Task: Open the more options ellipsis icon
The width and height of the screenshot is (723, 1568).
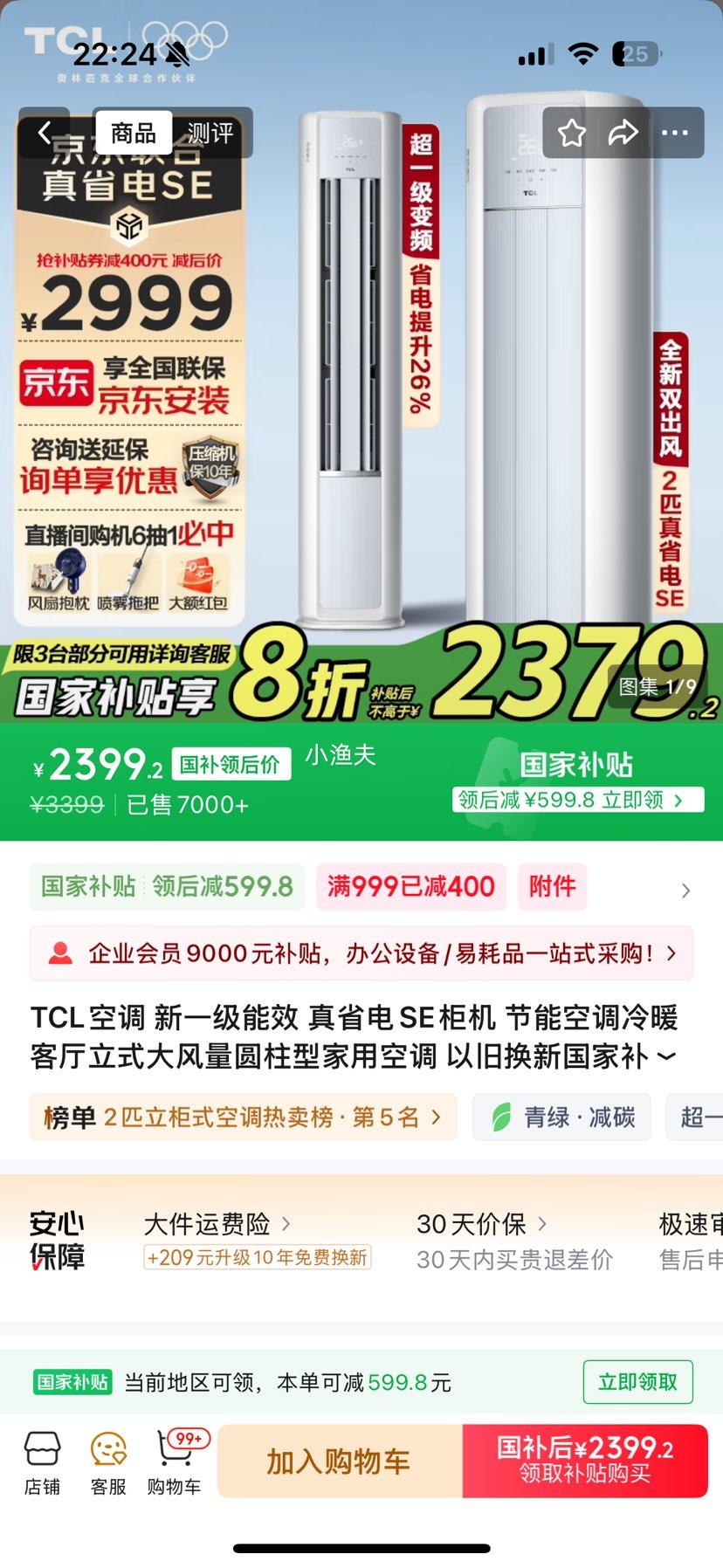Action: (x=673, y=132)
